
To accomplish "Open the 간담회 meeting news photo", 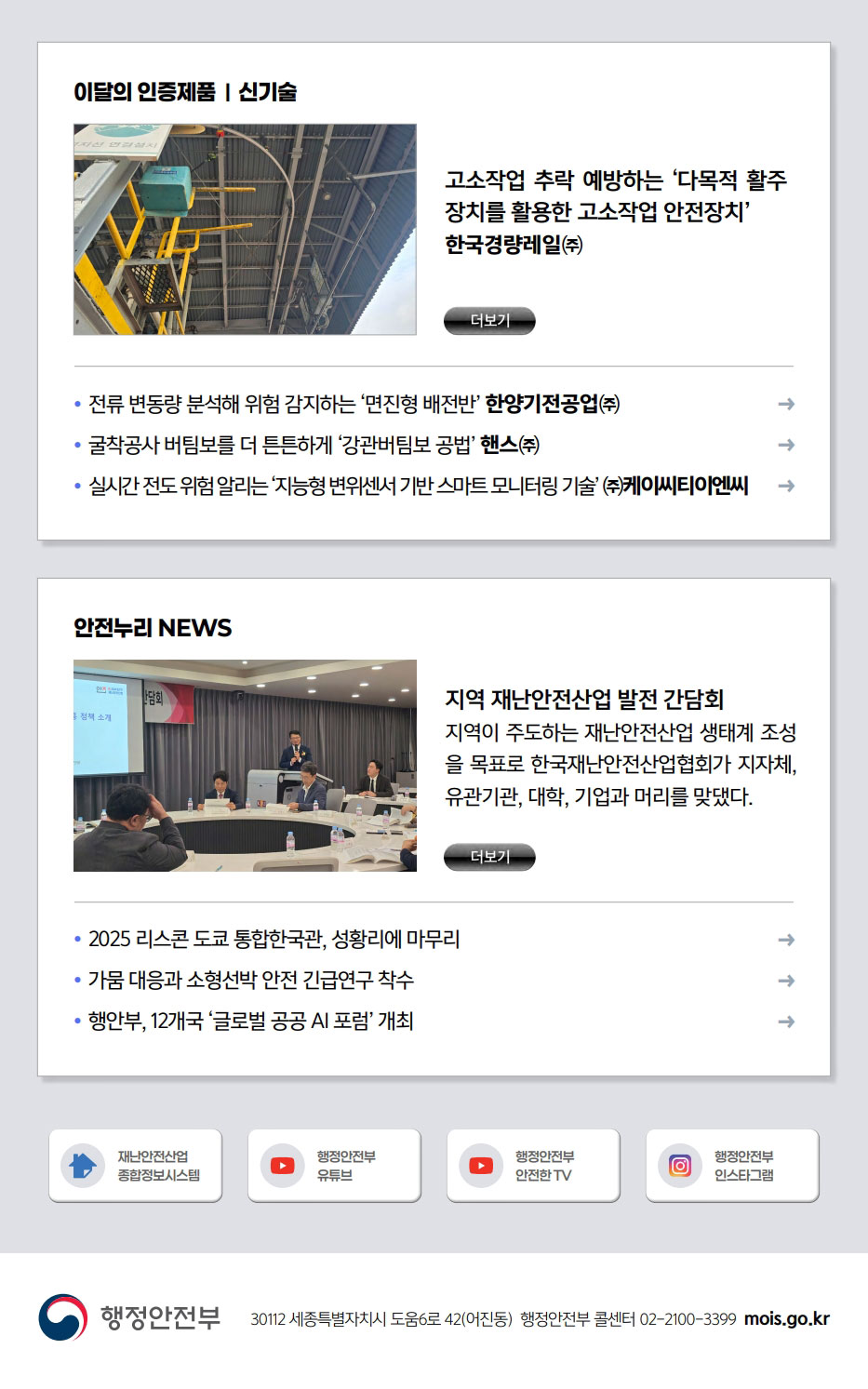I will tap(245, 766).
